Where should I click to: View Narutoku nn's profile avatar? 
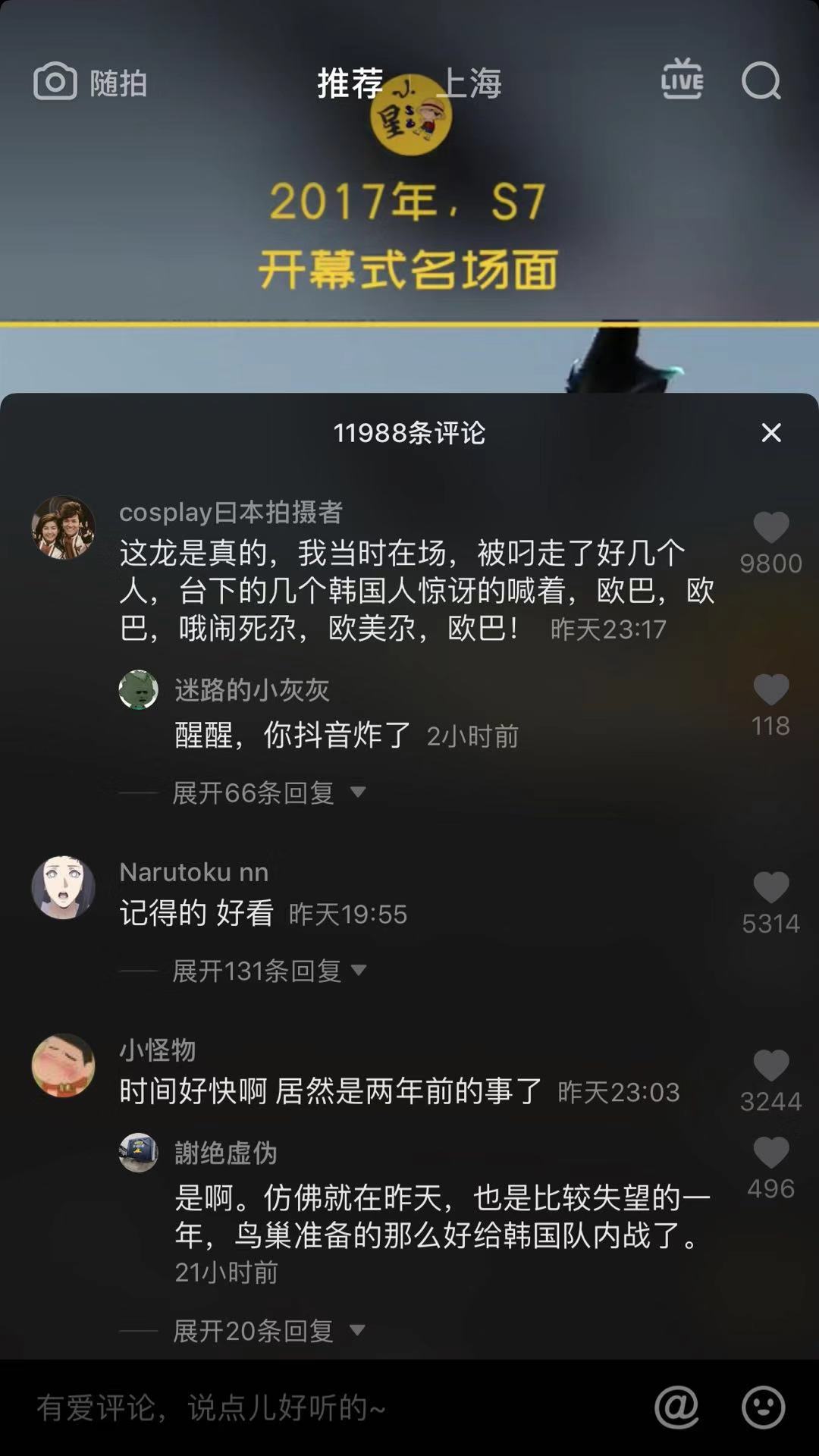click(63, 887)
